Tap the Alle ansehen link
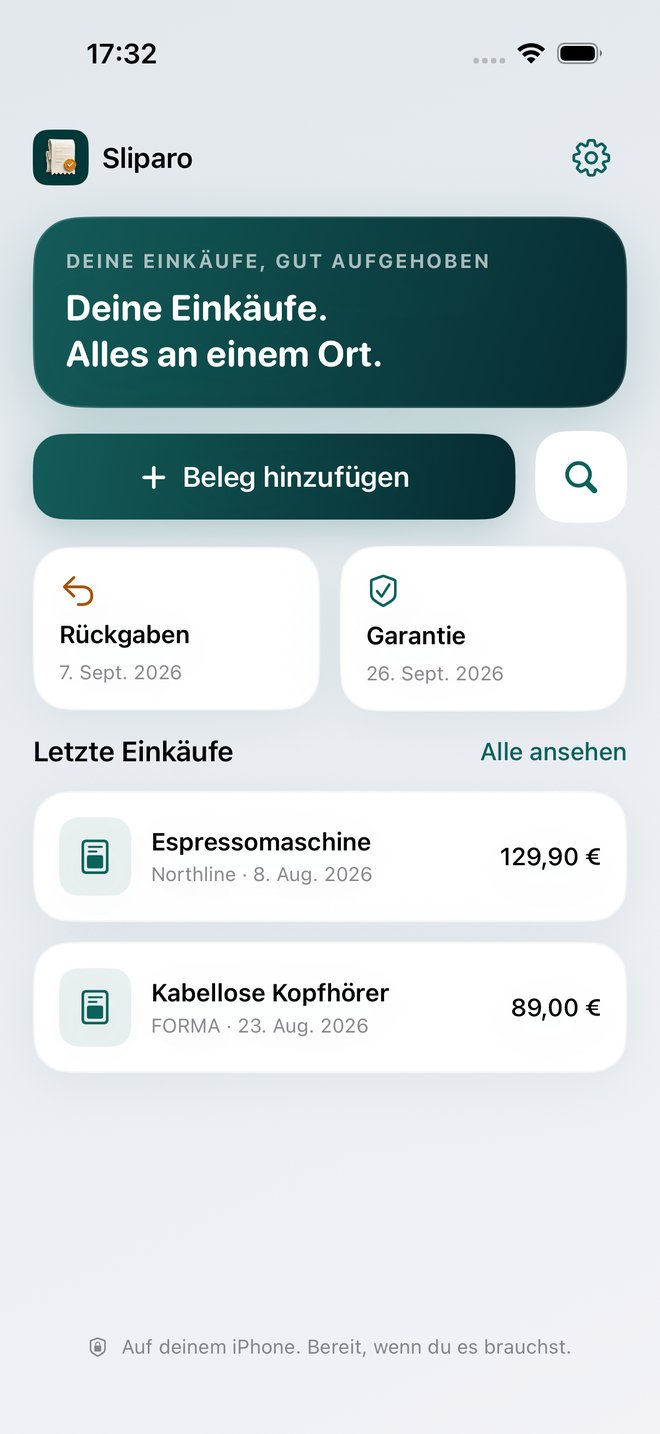The image size is (660, 1434). click(x=553, y=752)
